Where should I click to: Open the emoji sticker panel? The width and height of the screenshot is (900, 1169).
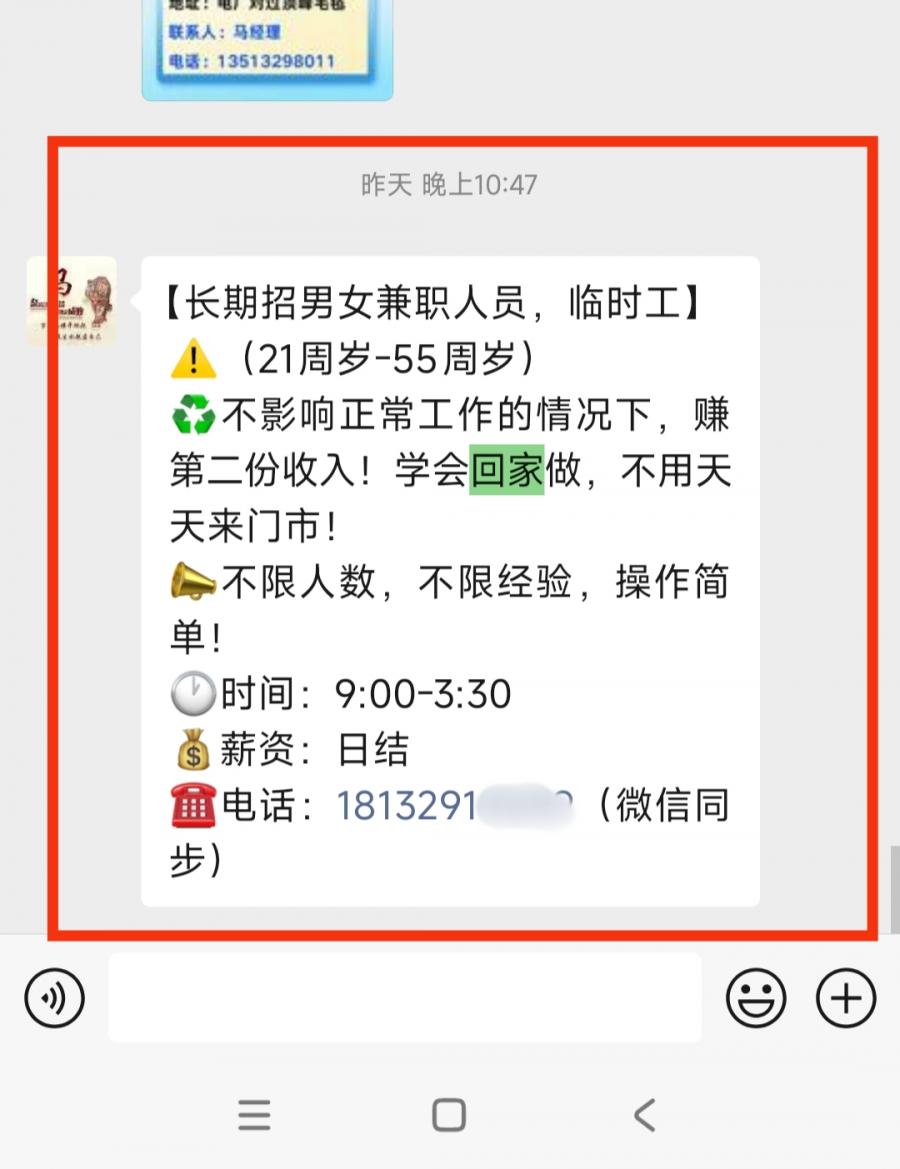coord(755,998)
